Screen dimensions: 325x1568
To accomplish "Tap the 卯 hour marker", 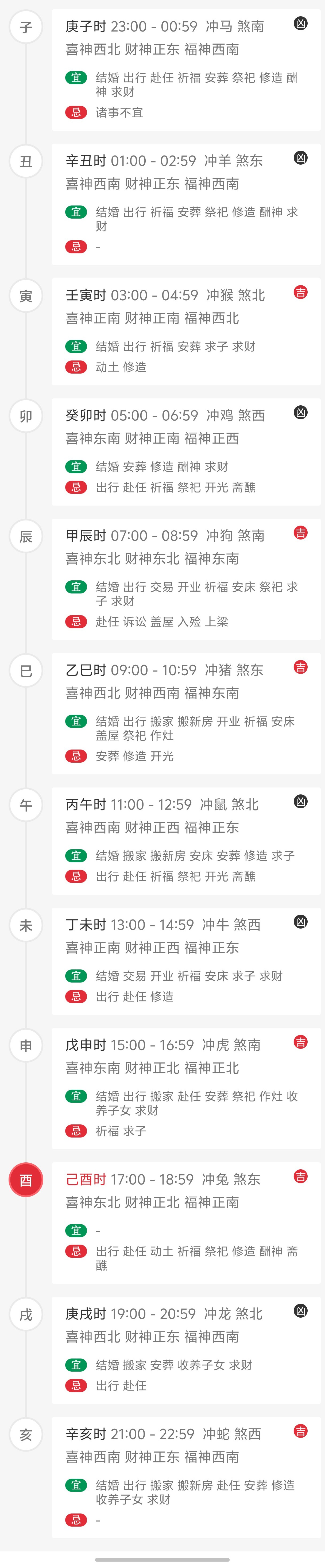I will click(x=26, y=416).
